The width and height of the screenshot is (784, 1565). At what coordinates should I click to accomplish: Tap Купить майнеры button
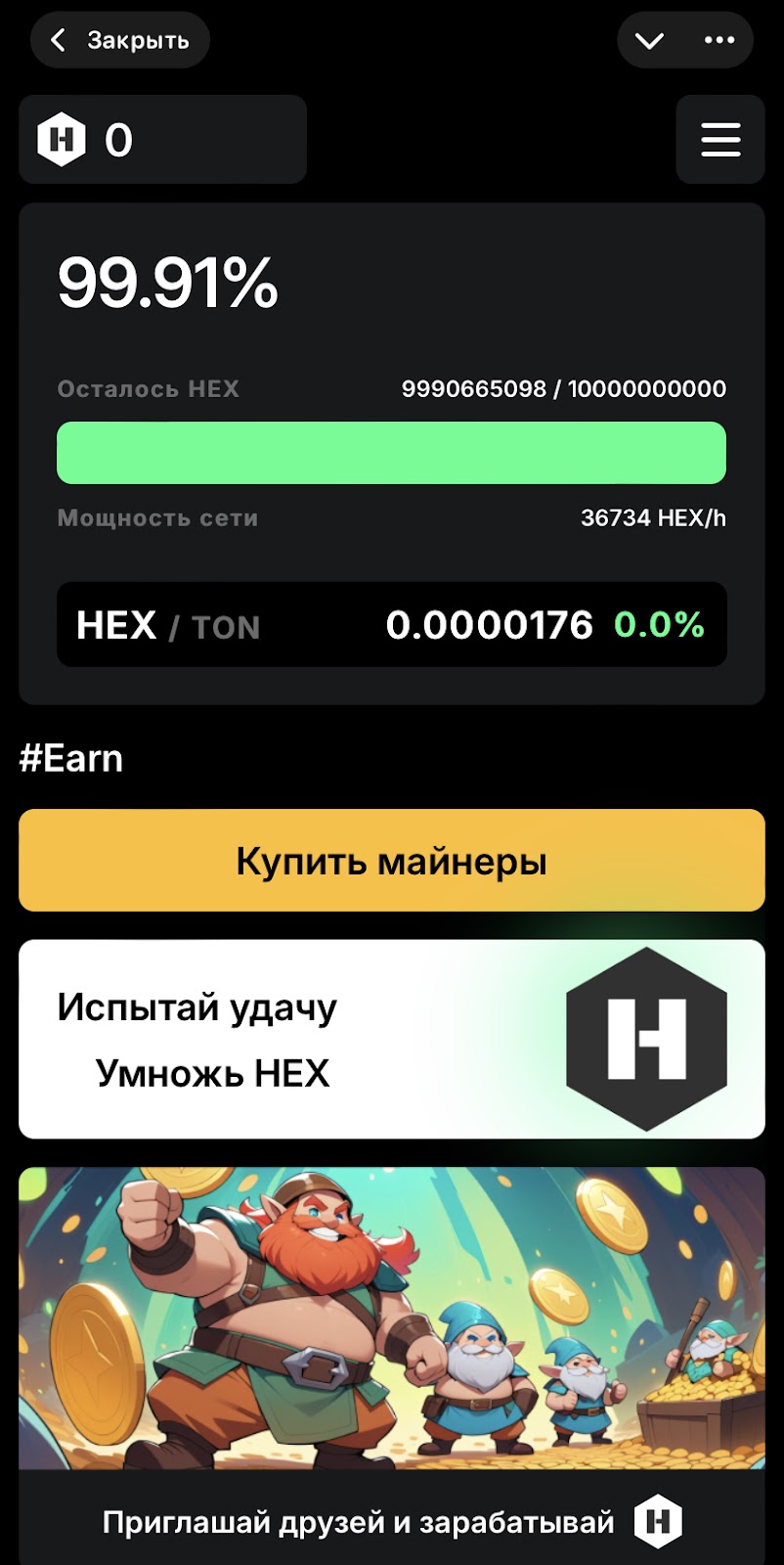tap(391, 861)
